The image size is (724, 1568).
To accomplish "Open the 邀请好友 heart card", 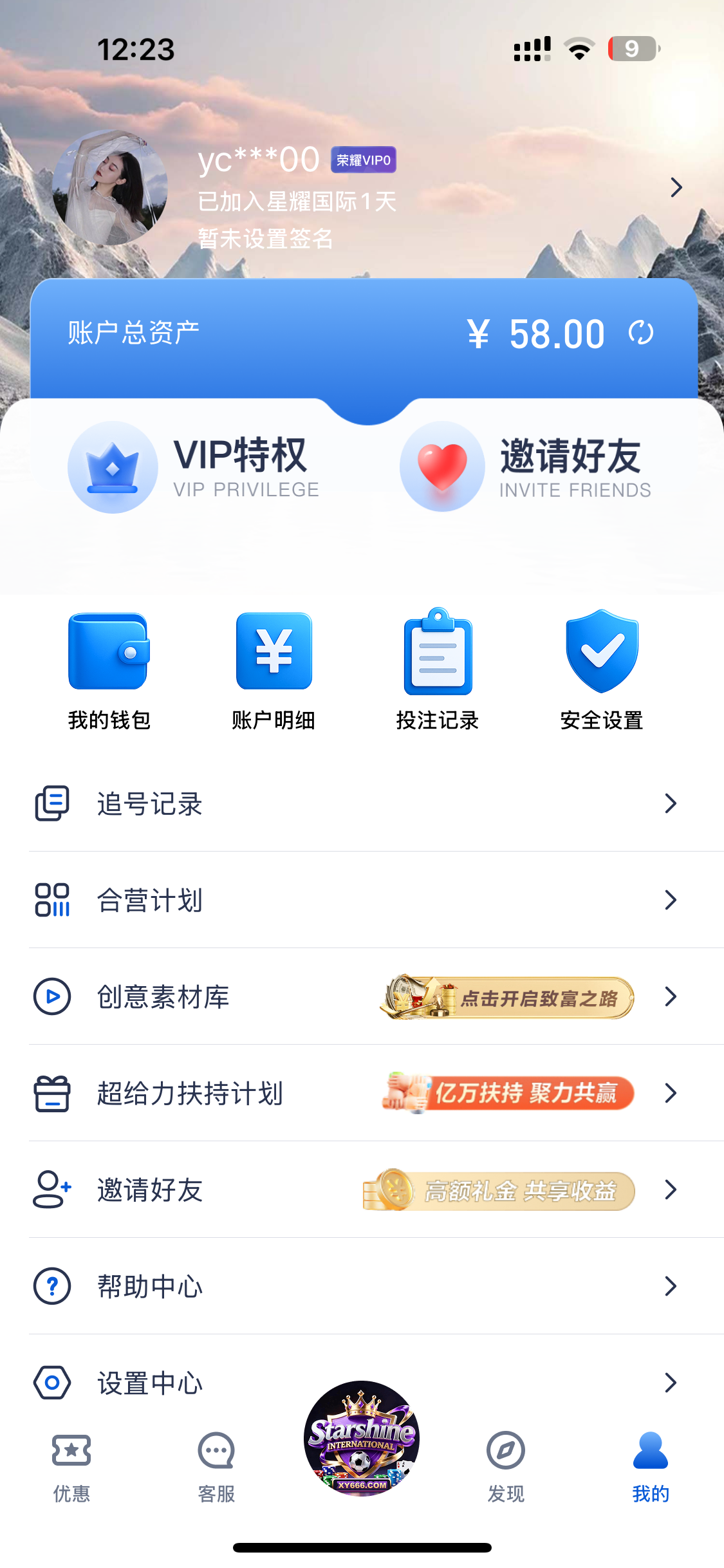I will 524,468.
